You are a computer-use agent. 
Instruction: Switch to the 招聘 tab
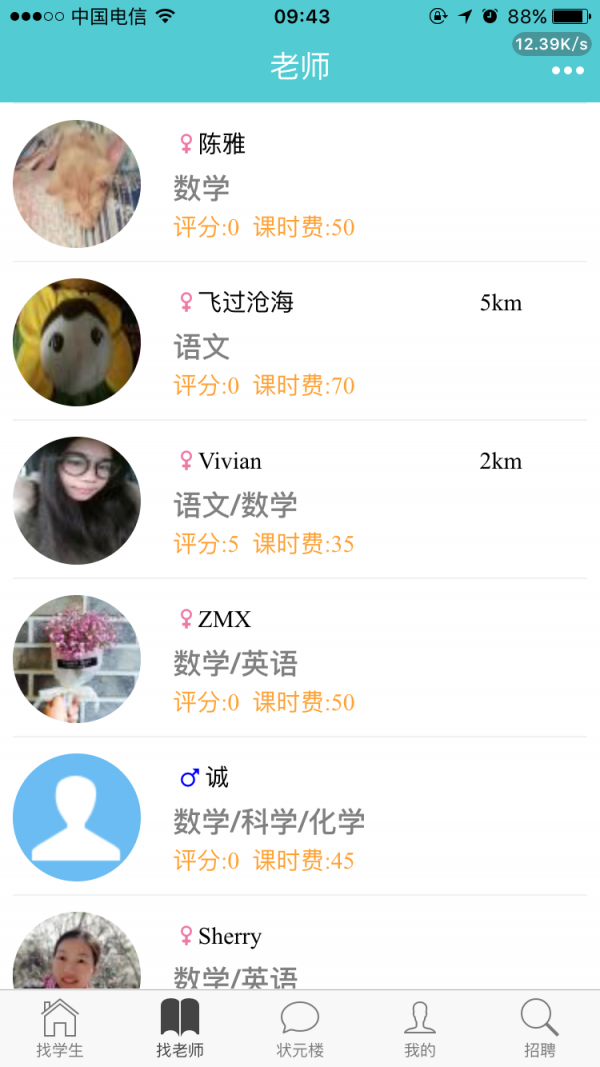point(540,1028)
